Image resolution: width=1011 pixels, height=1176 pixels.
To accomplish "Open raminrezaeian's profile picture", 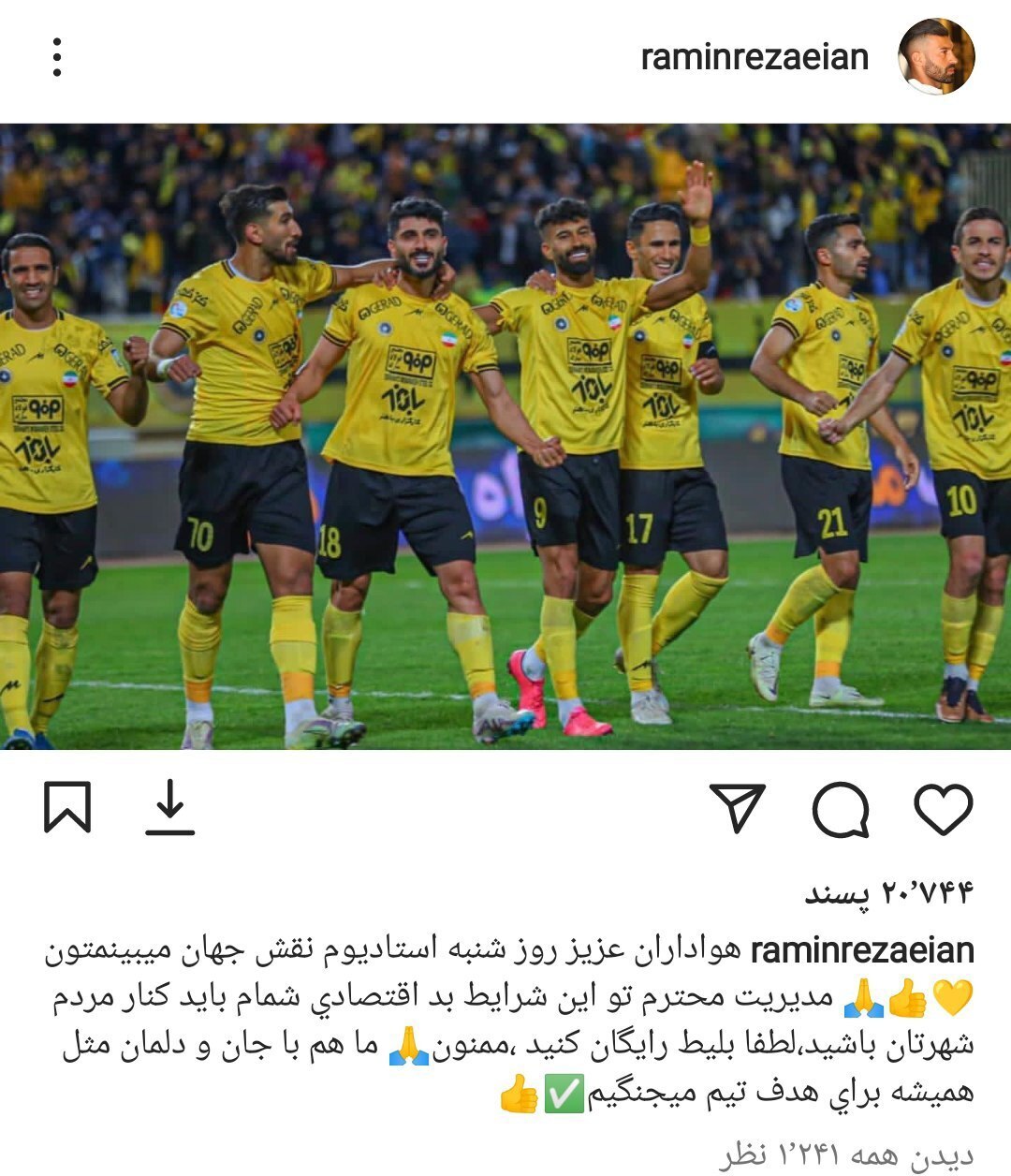I will (x=935, y=57).
